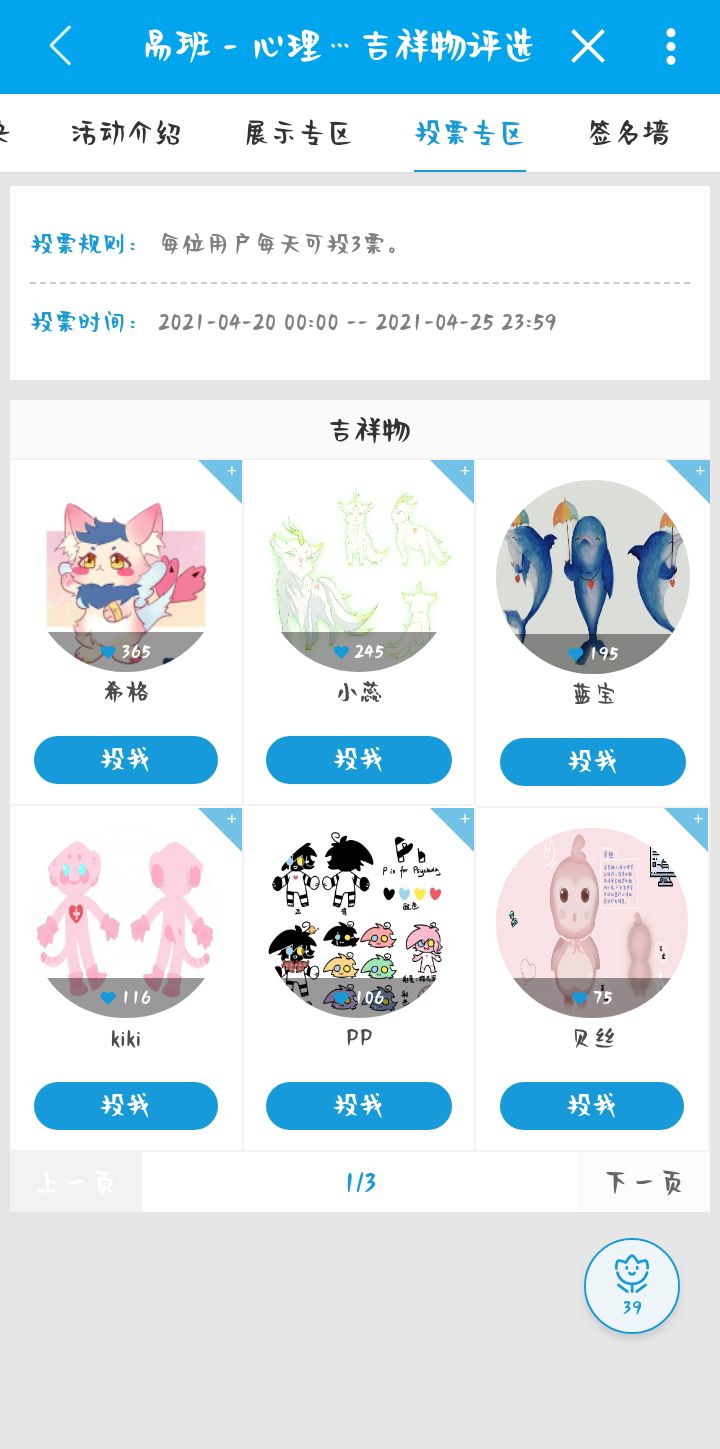
Task: Vote for 蓝宝 with 投我 button
Action: 593,762
